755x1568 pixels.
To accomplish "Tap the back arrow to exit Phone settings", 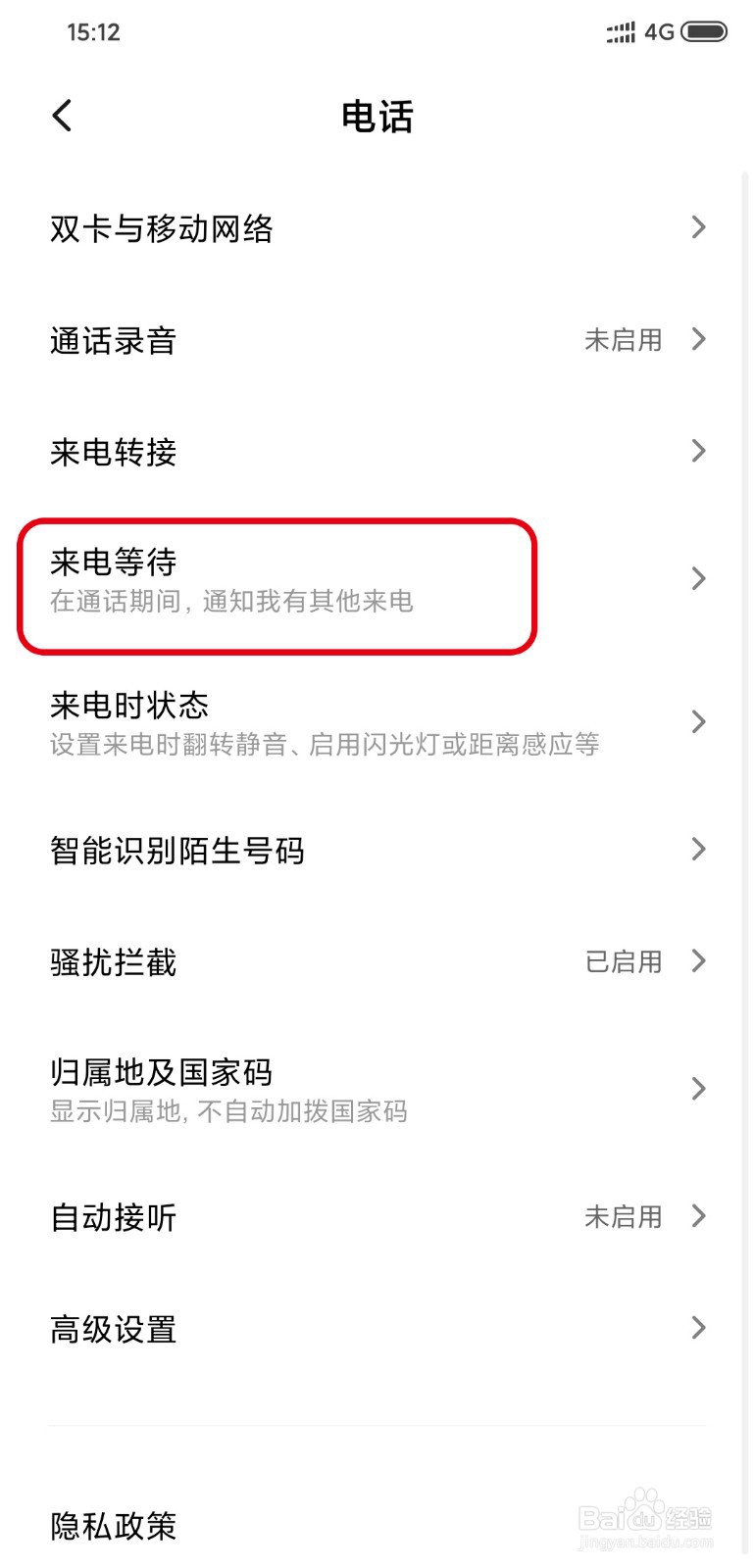I will click(x=62, y=115).
